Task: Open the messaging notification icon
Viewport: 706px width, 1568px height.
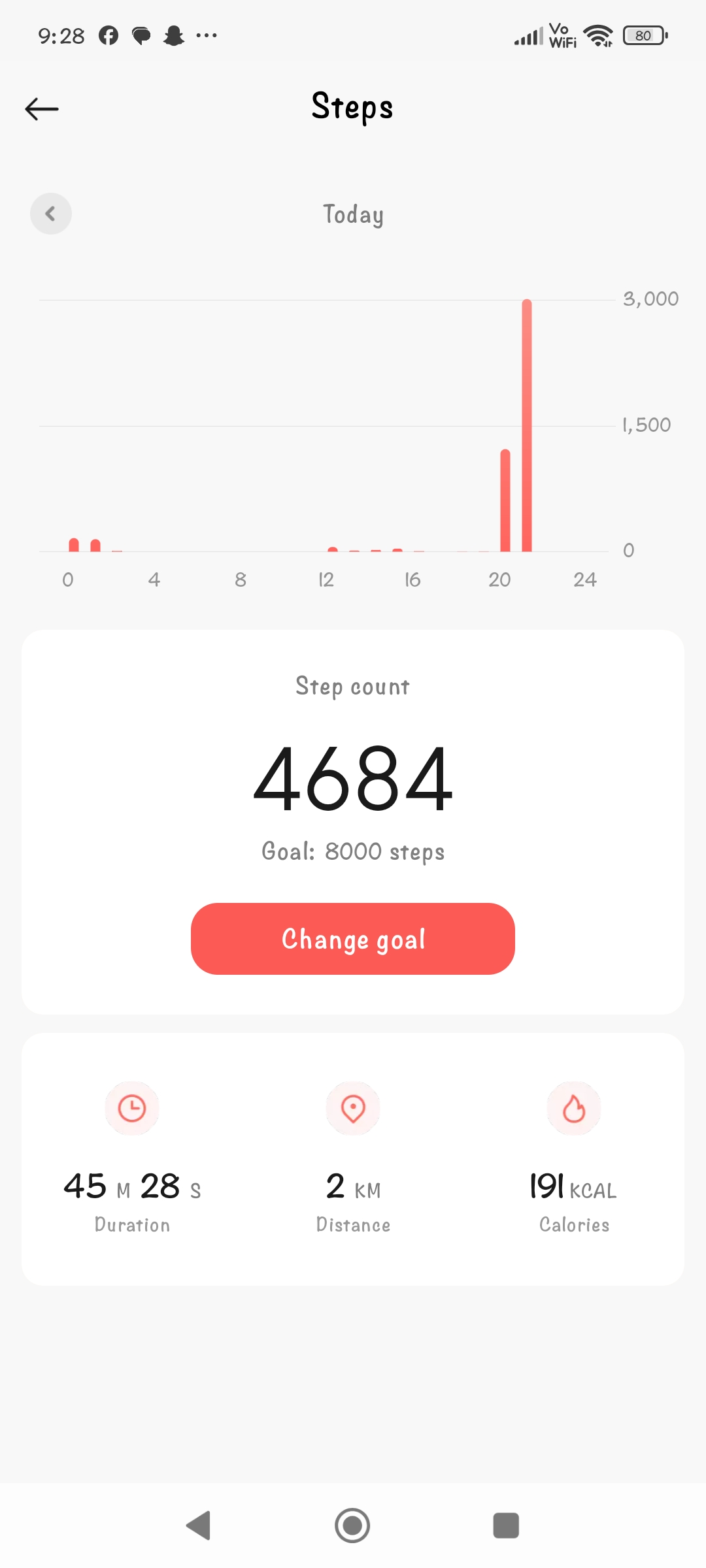Action: (x=141, y=35)
